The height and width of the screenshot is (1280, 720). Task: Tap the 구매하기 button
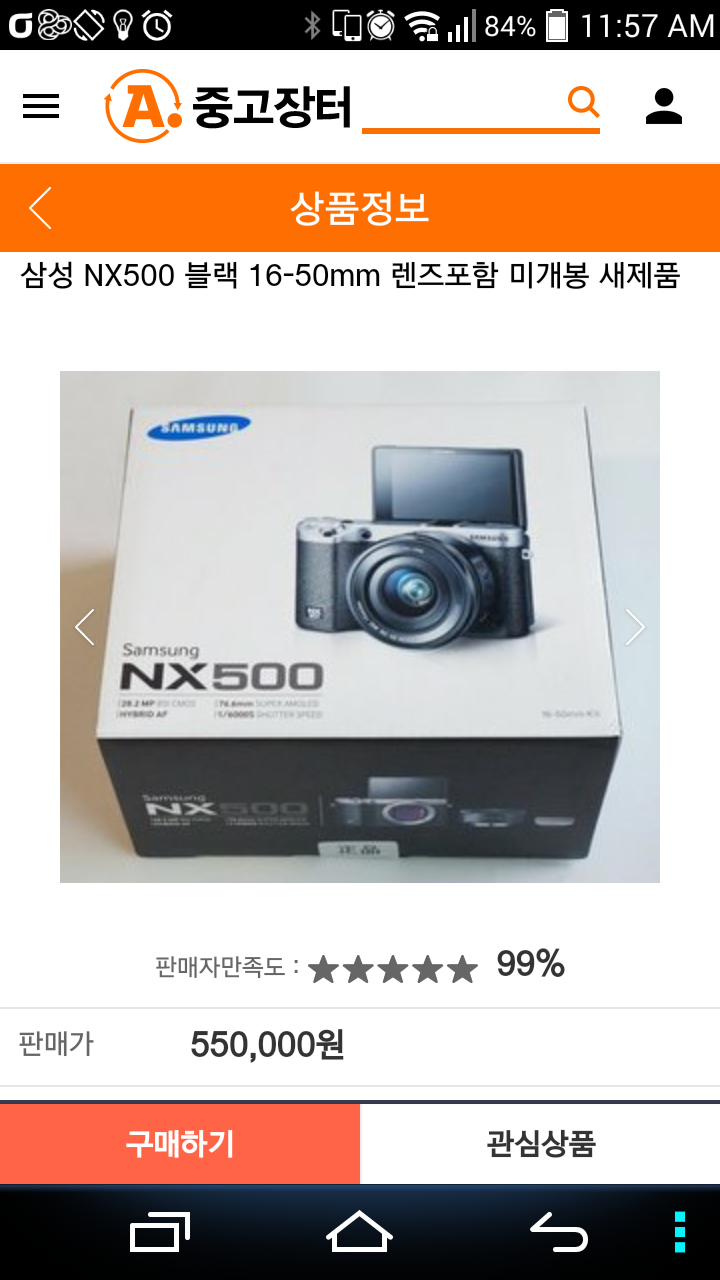[180, 1143]
